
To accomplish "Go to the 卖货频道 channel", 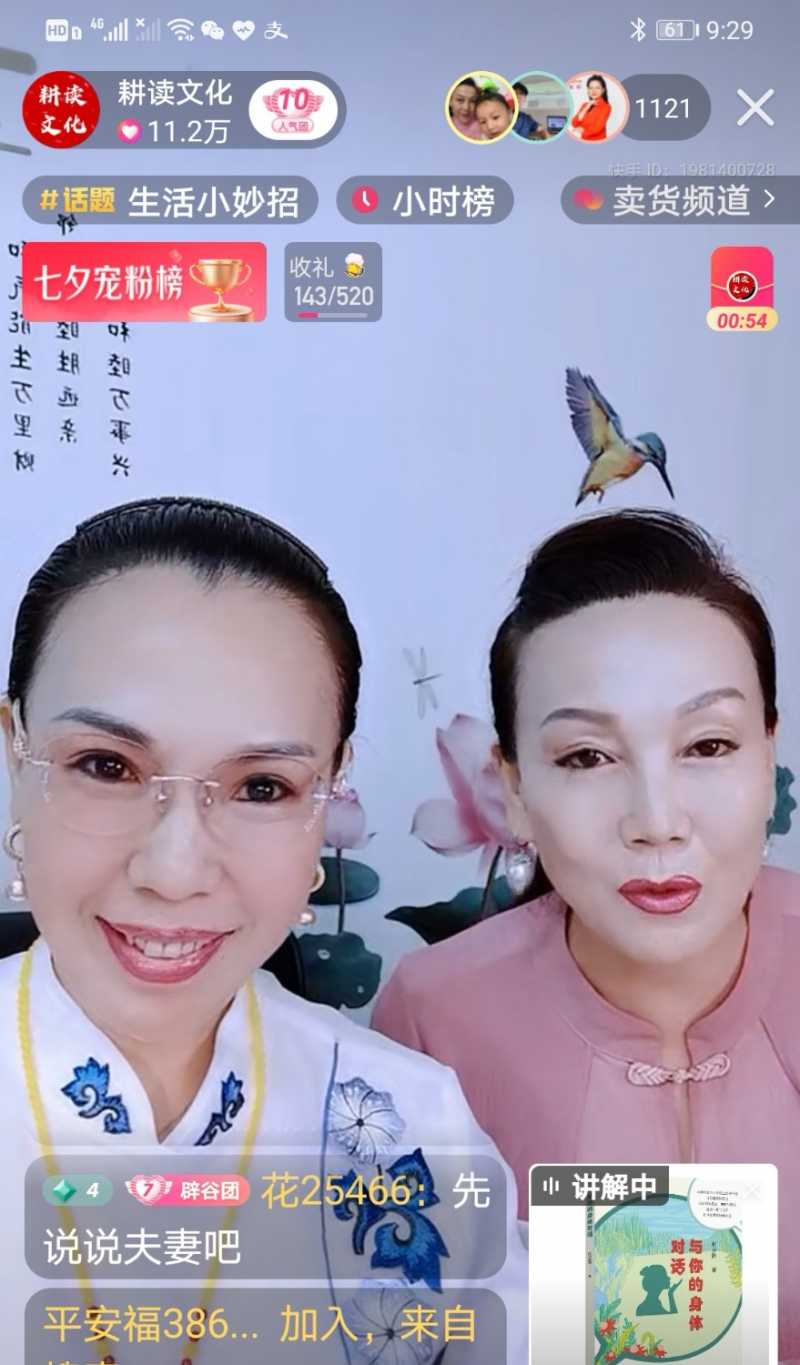I will (x=680, y=201).
